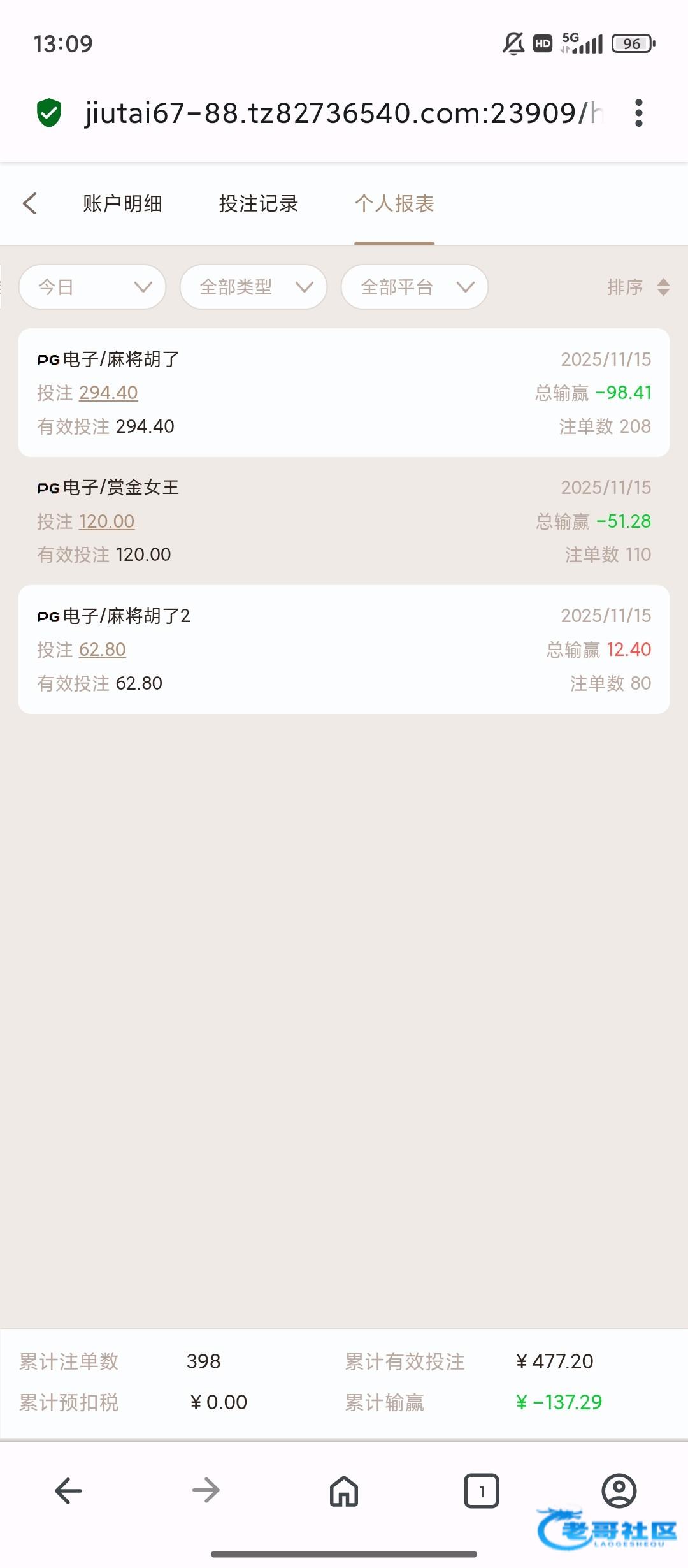
Task: Switch to the 账户明细 tab
Action: (x=122, y=203)
